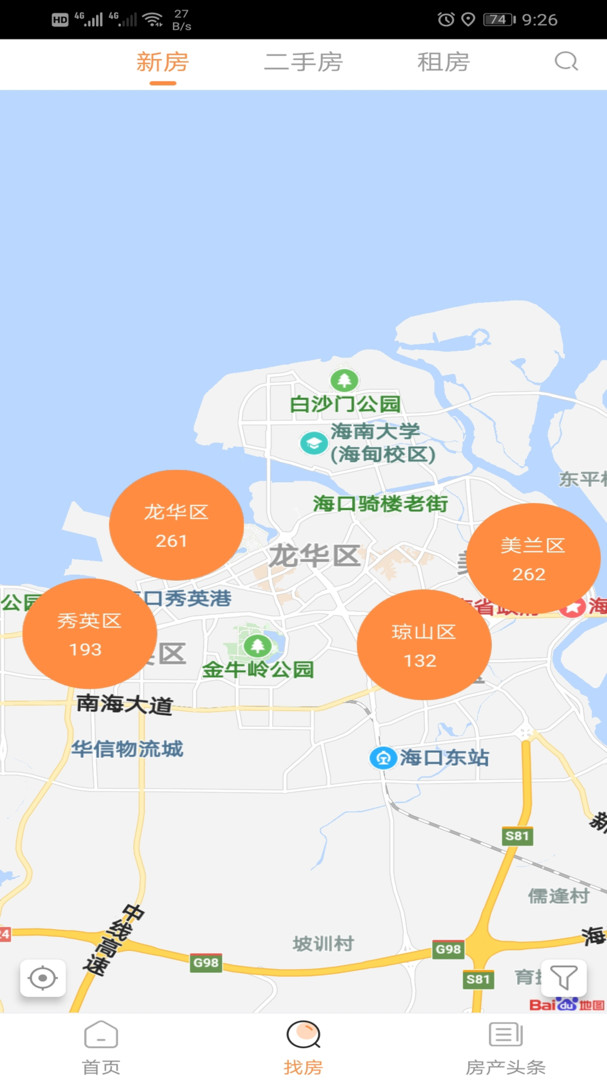
Task: Switch to the 租房 tab
Action: tap(443, 62)
